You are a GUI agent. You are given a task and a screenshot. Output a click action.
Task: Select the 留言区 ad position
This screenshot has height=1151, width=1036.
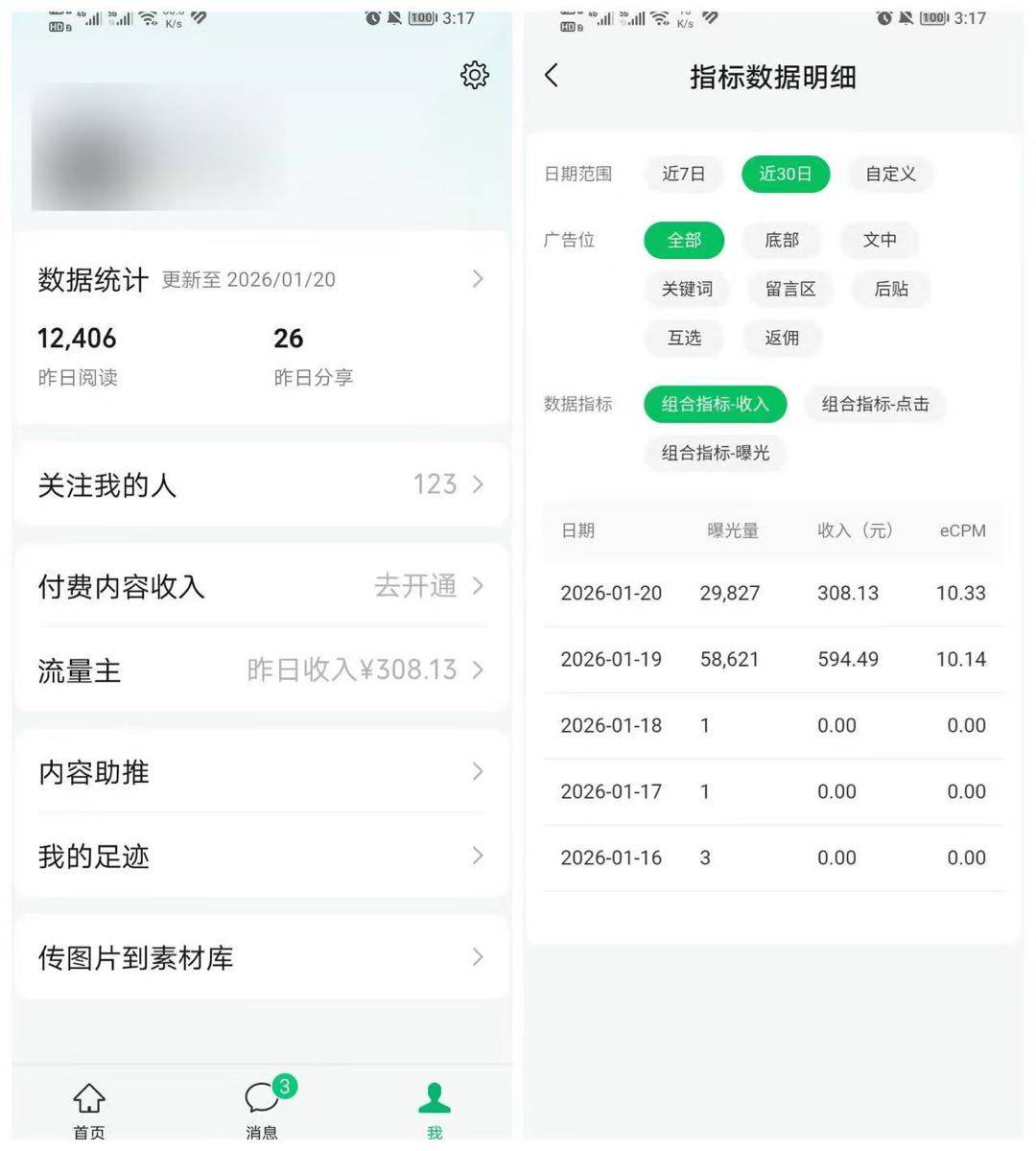[790, 289]
